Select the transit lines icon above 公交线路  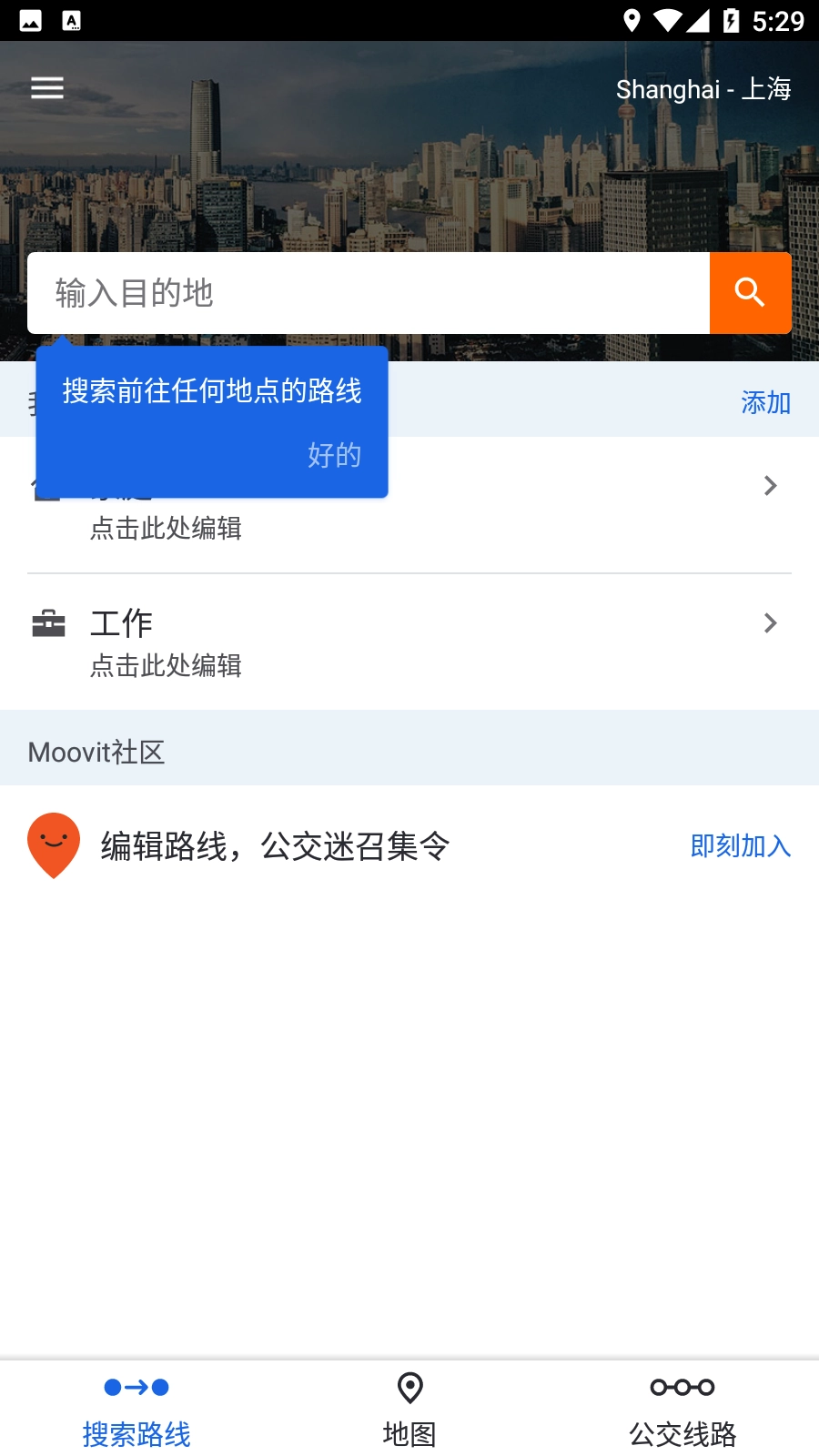tap(682, 1387)
